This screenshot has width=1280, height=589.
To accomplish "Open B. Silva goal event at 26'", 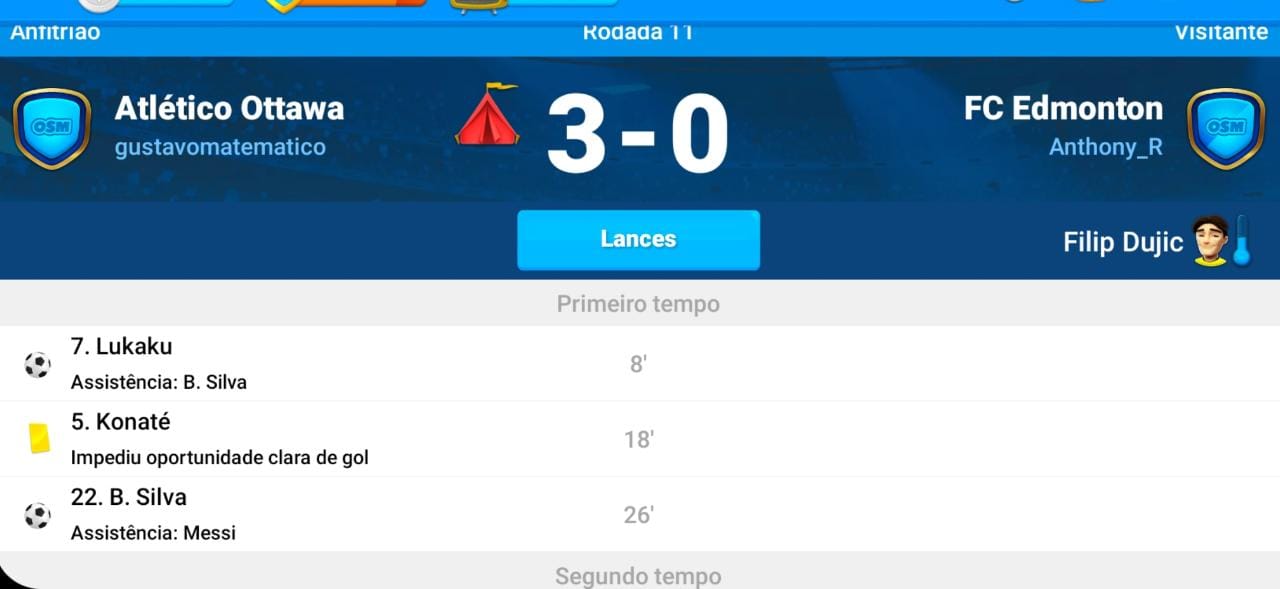I will pyautogui.click(x=638, y=514).
